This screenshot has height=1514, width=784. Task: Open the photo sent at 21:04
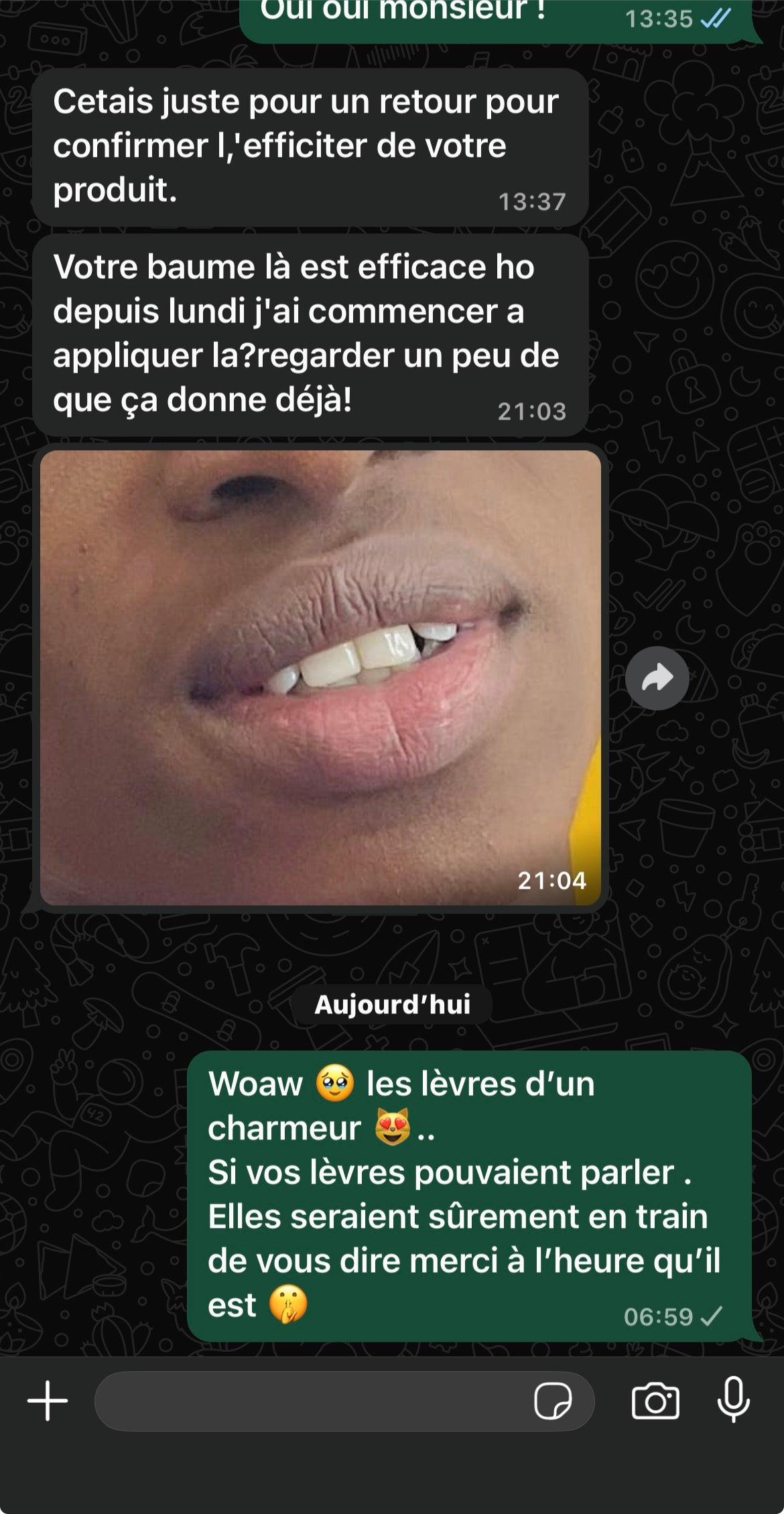pos(320,677)
